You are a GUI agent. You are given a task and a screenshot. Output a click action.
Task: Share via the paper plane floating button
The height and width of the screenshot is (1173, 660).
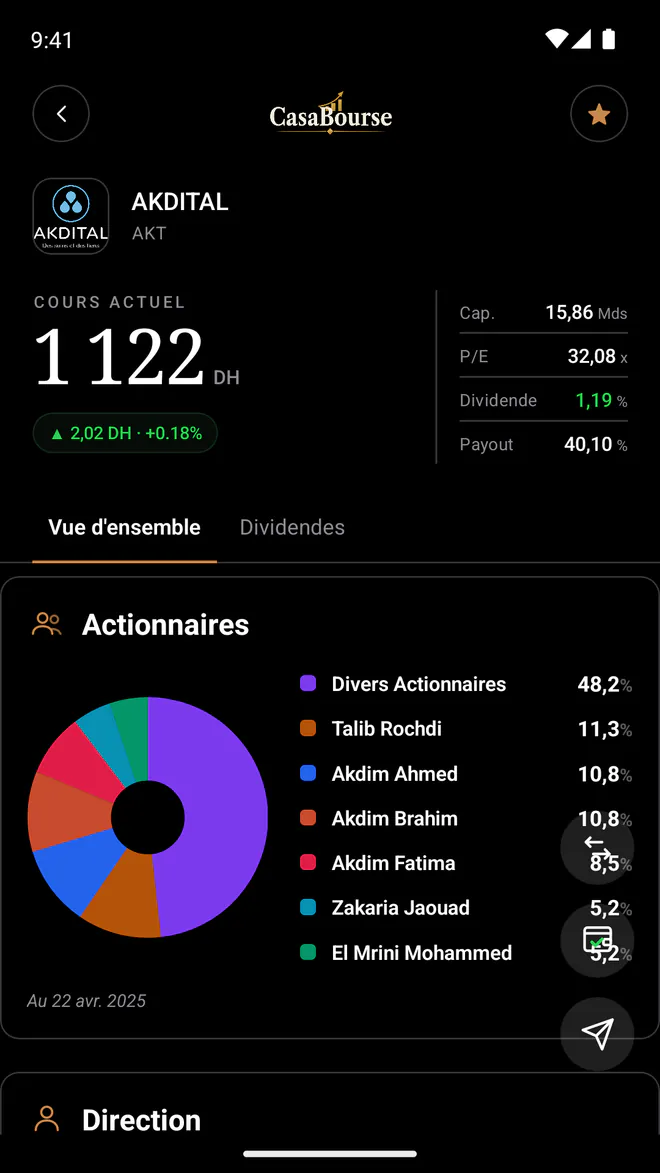tap(597, 1034)
